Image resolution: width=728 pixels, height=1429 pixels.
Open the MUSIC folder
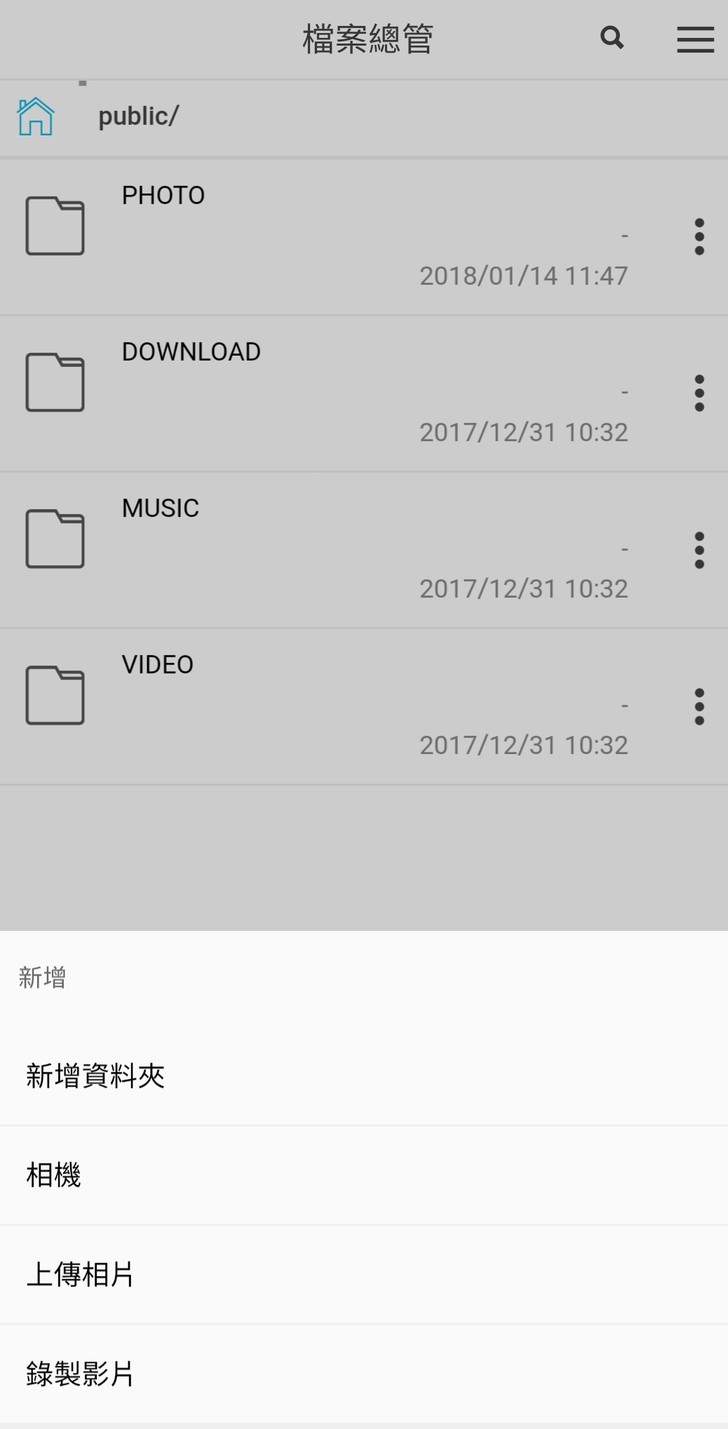pos(160,509)
